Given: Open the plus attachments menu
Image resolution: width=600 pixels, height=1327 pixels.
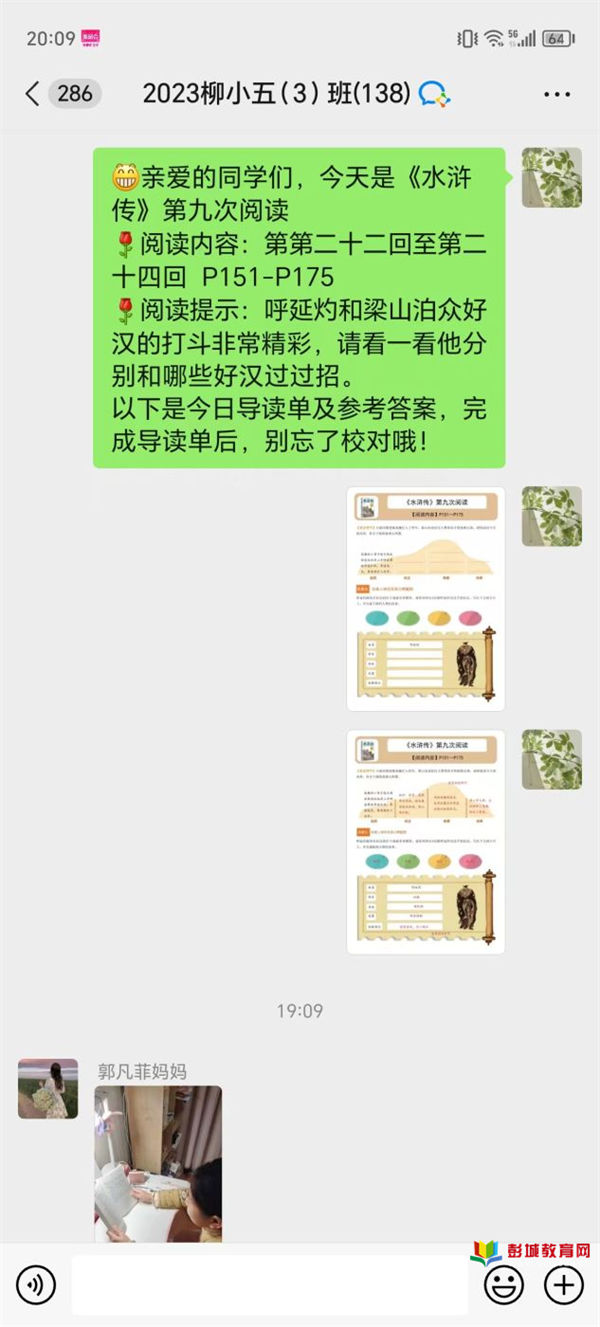Looking at the screenshot, I should pos(564,1284).
